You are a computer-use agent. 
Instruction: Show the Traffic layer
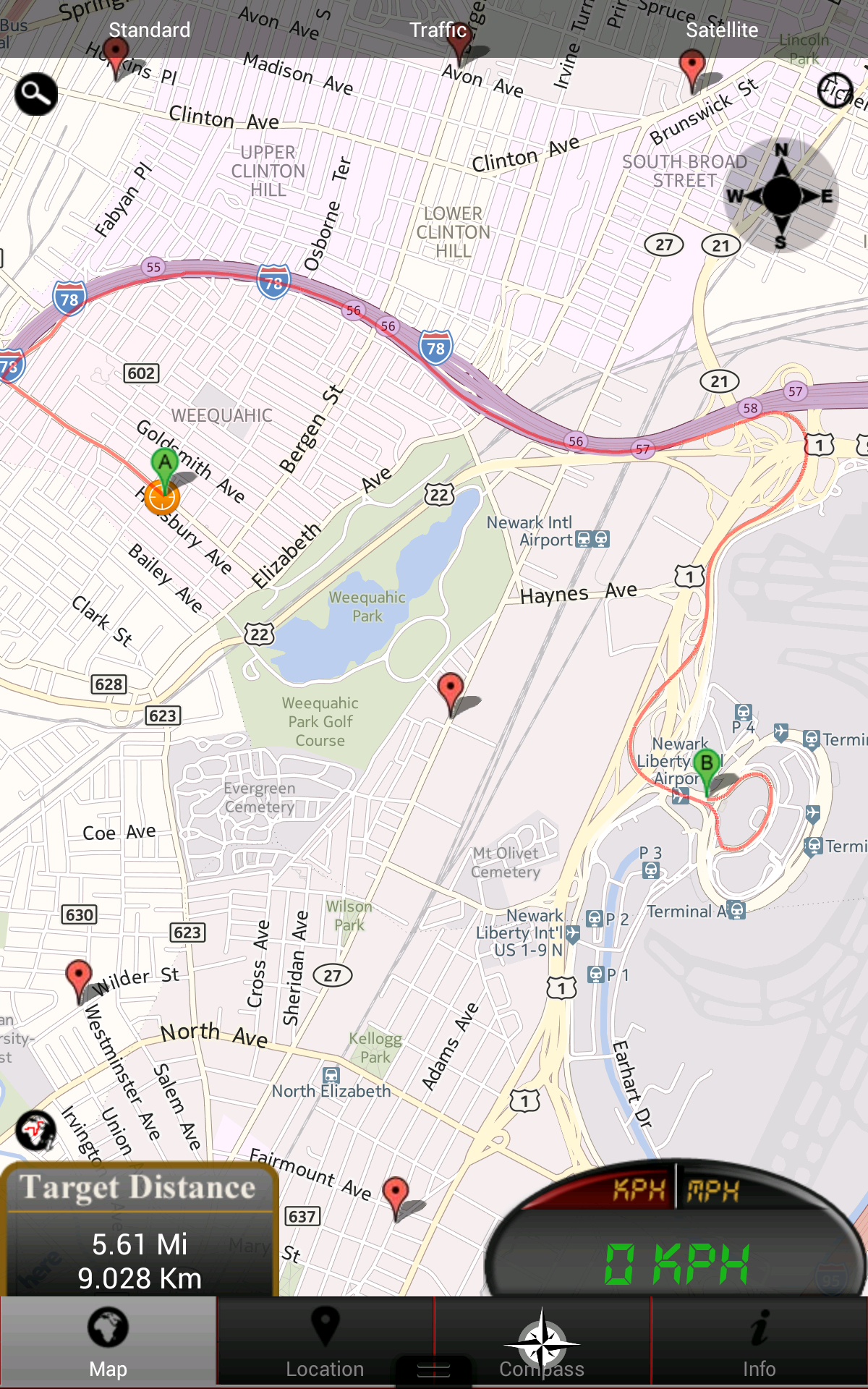[438, 30]
